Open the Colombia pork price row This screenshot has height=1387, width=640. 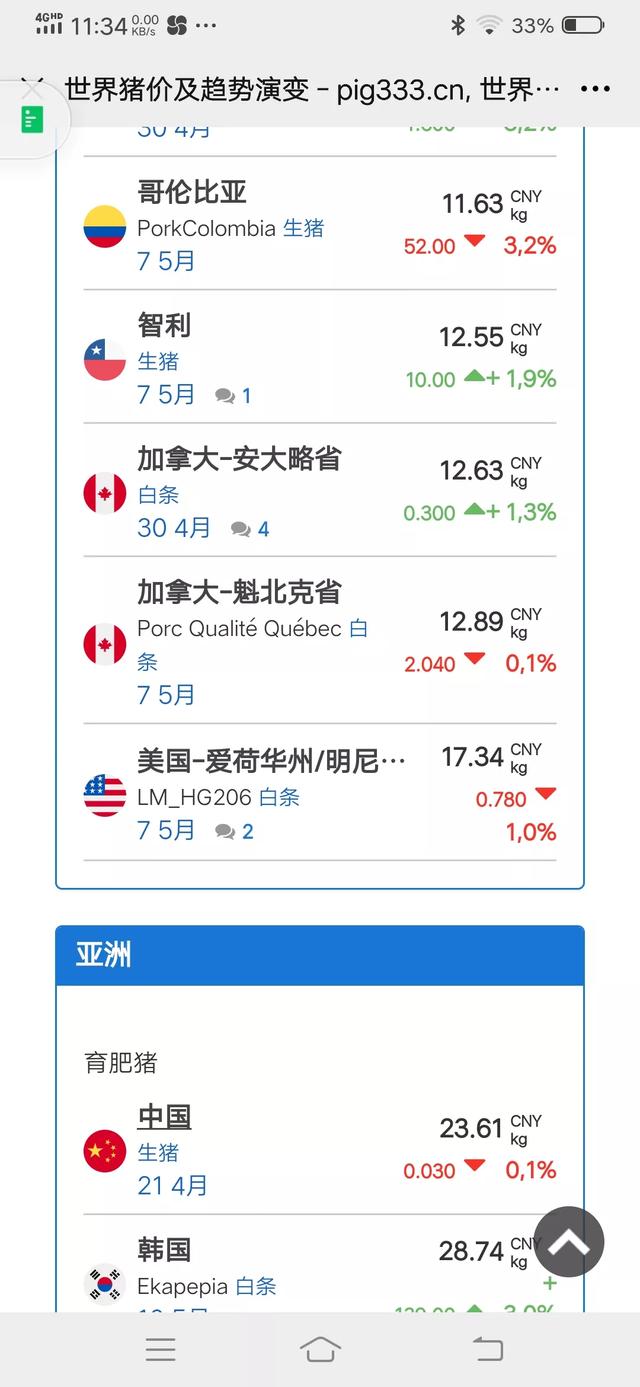click(320, 224)
